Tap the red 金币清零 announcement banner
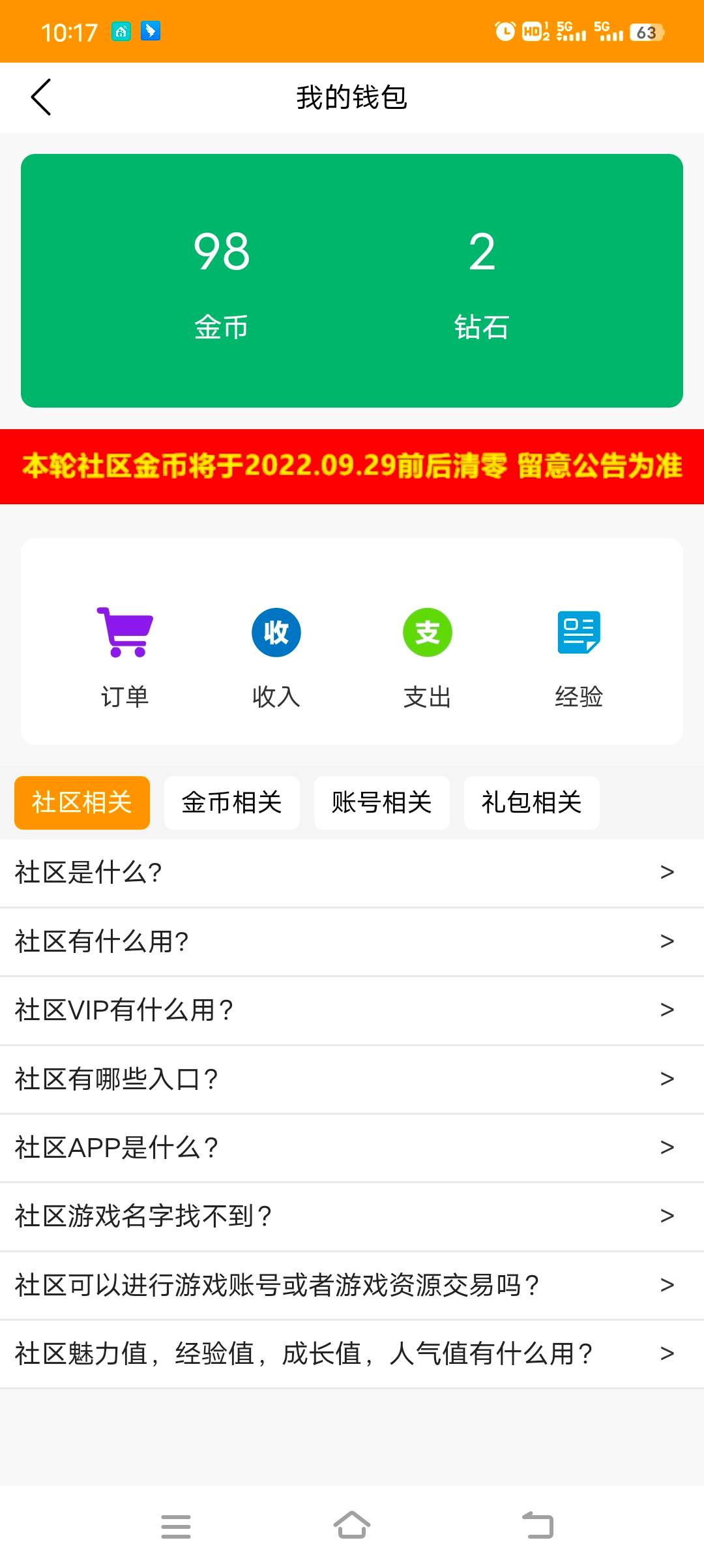Screen dimensions: 704x1568 [352, 466]
